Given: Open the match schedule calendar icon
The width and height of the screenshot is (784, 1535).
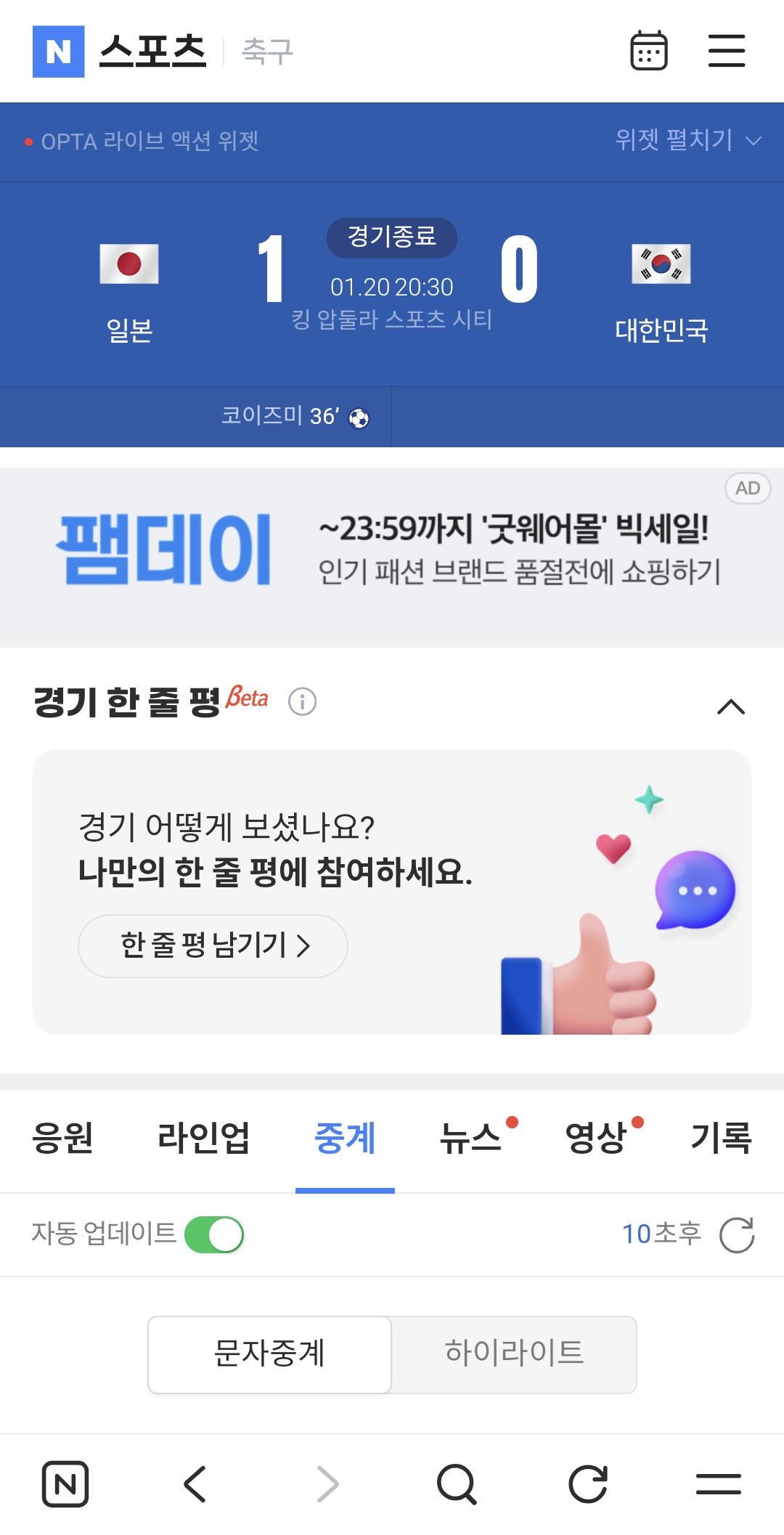Looking at the screenshot, I should click(x=648, y=51).
